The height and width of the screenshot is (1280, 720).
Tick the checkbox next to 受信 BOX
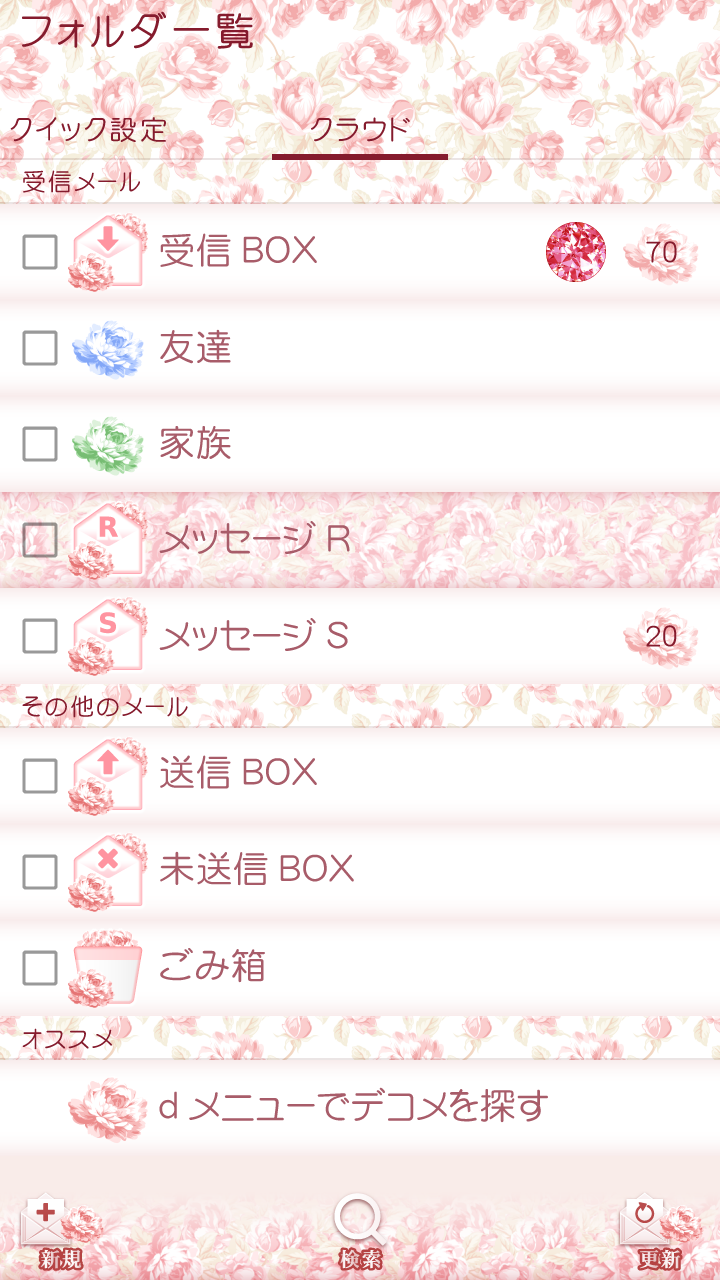(x=40, y=252)
